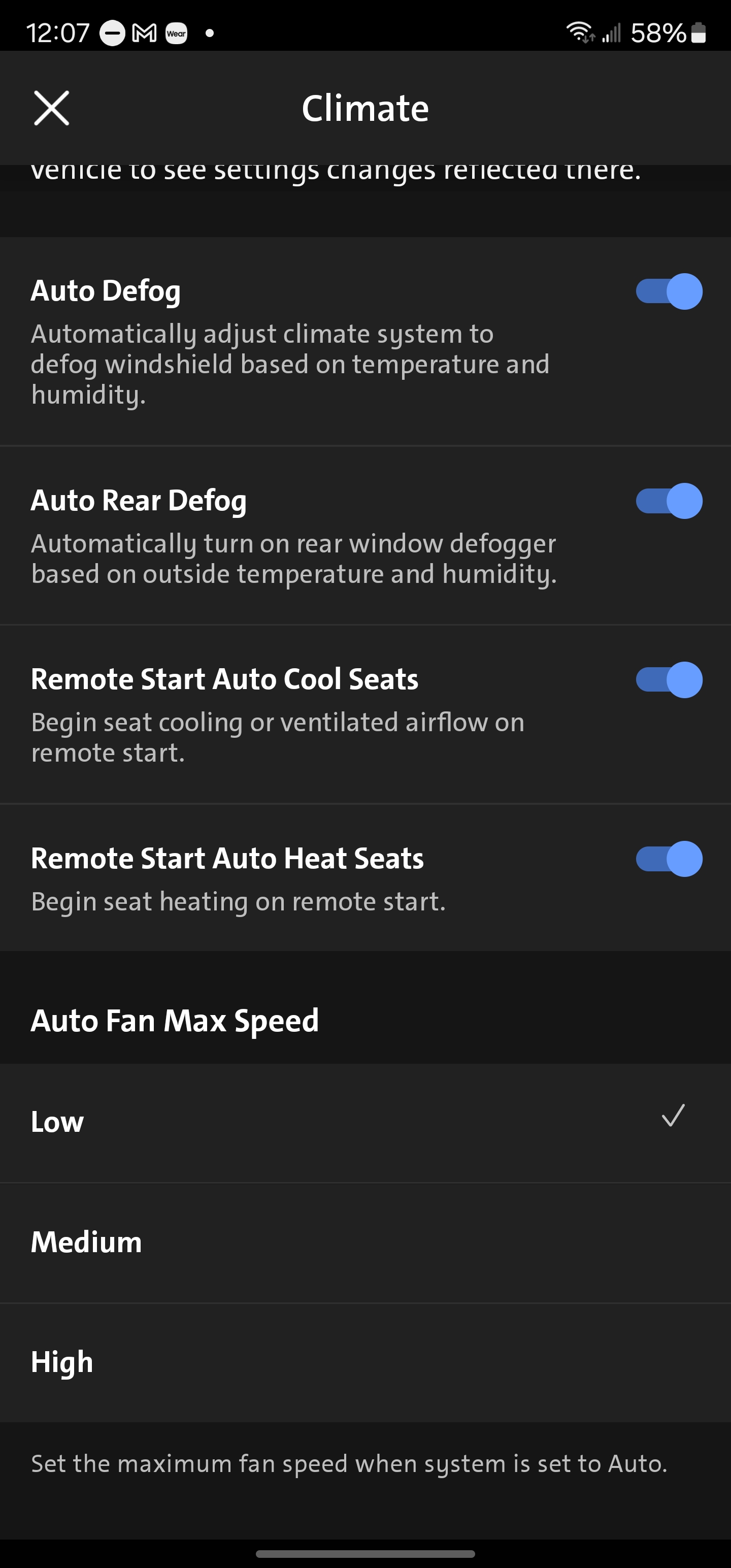Select Low as auto fan max speed
The image size is (731, 1568).
(x=365, y=1122)
